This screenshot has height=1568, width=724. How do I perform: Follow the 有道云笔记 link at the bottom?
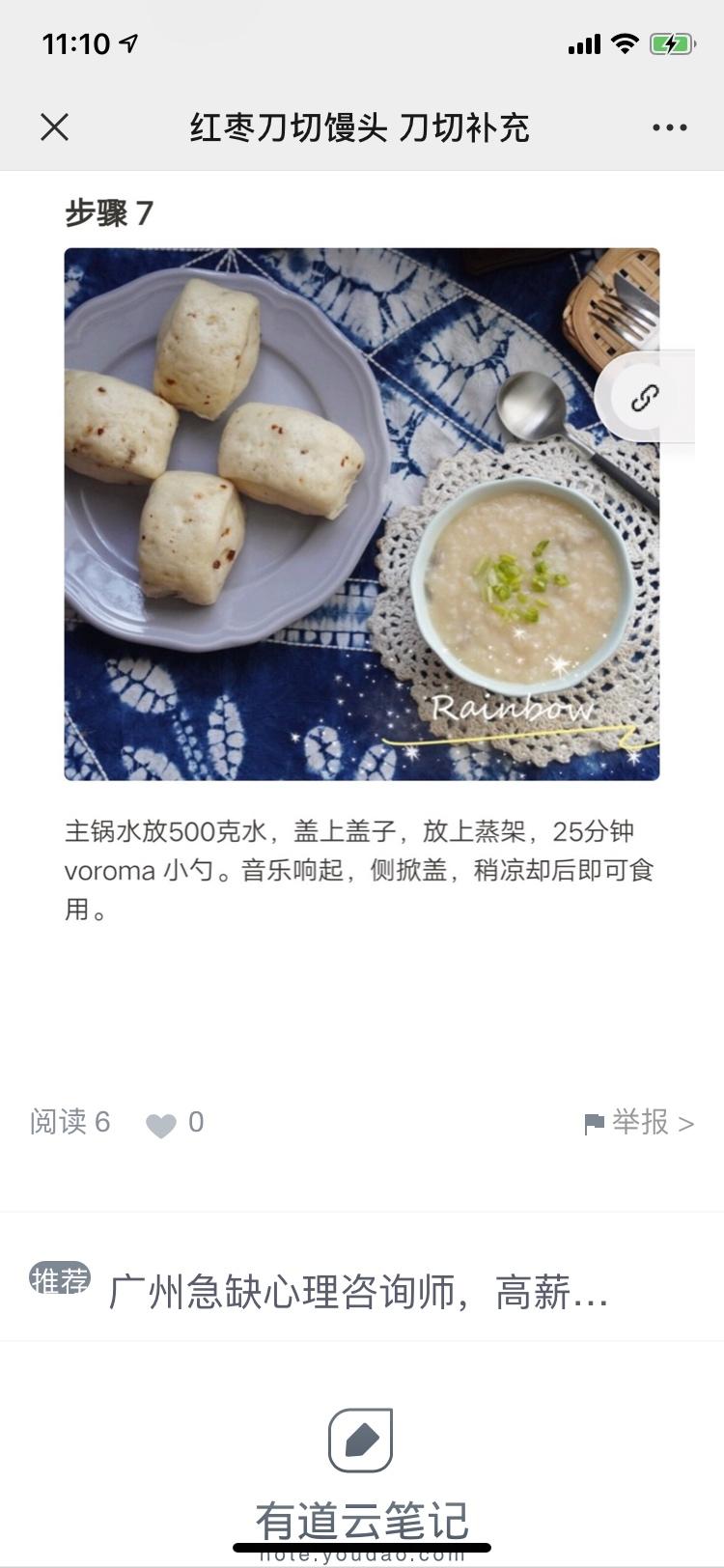tap(362, 1517)
